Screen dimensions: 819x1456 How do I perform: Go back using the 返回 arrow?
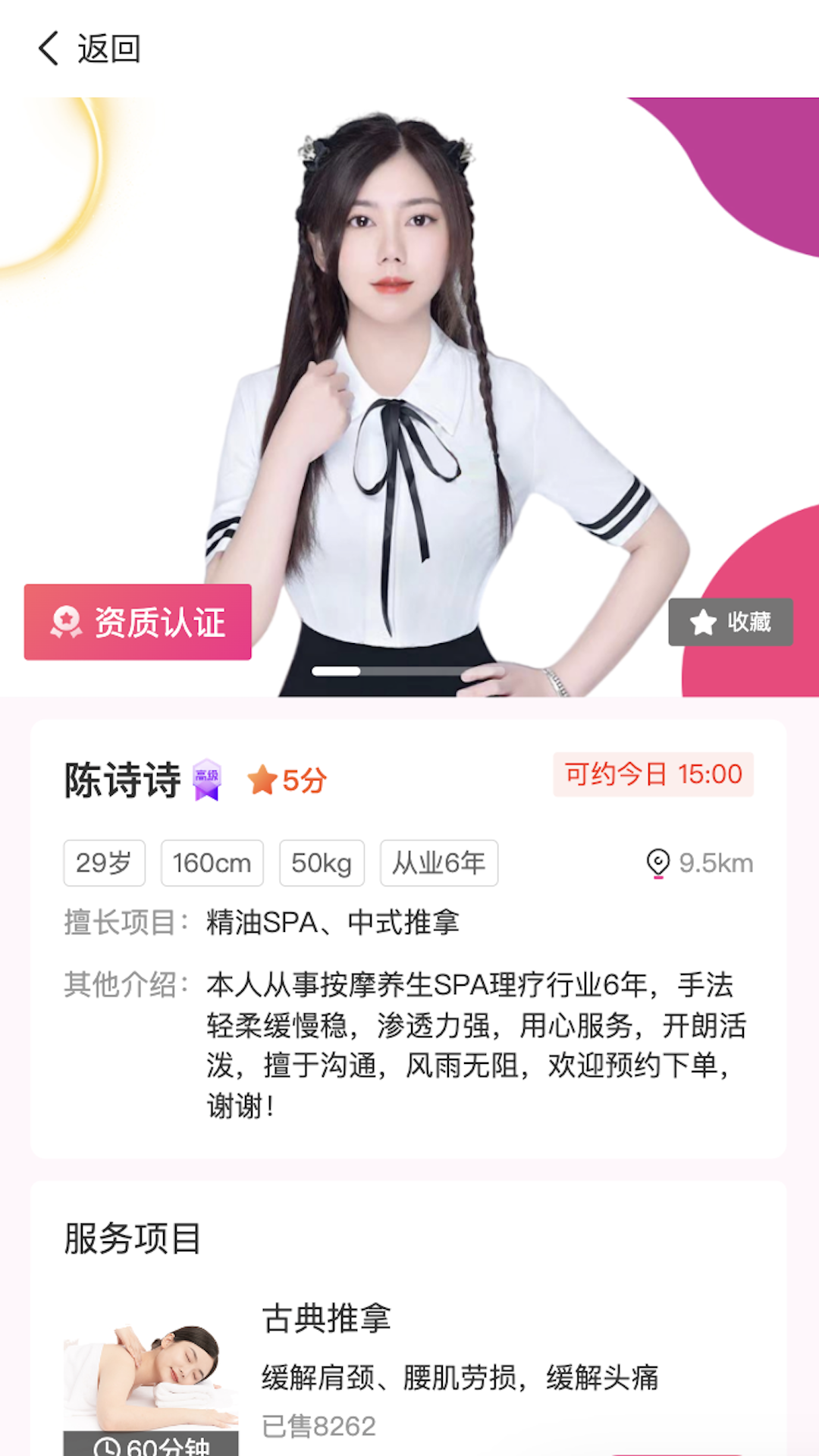point(50,49)
